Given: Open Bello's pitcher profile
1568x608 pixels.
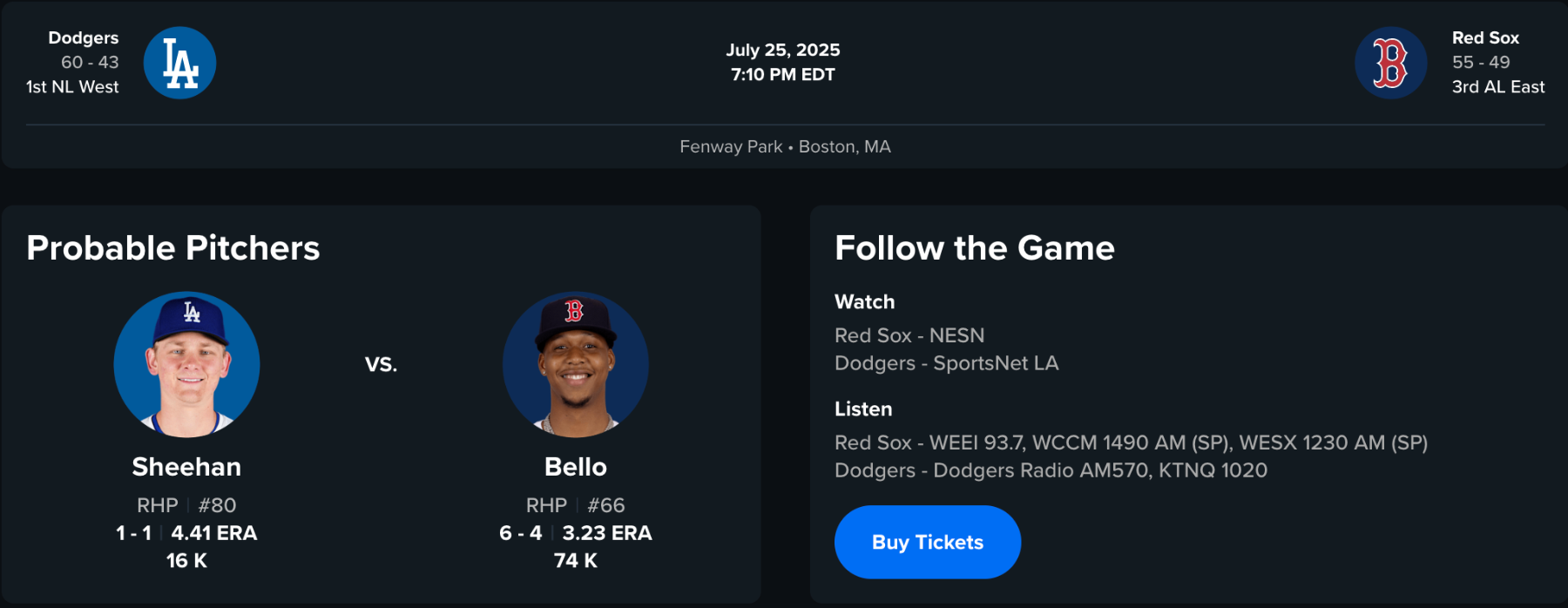Looking at the screenshot, I should pyautogui.click(x=575, y=466).
